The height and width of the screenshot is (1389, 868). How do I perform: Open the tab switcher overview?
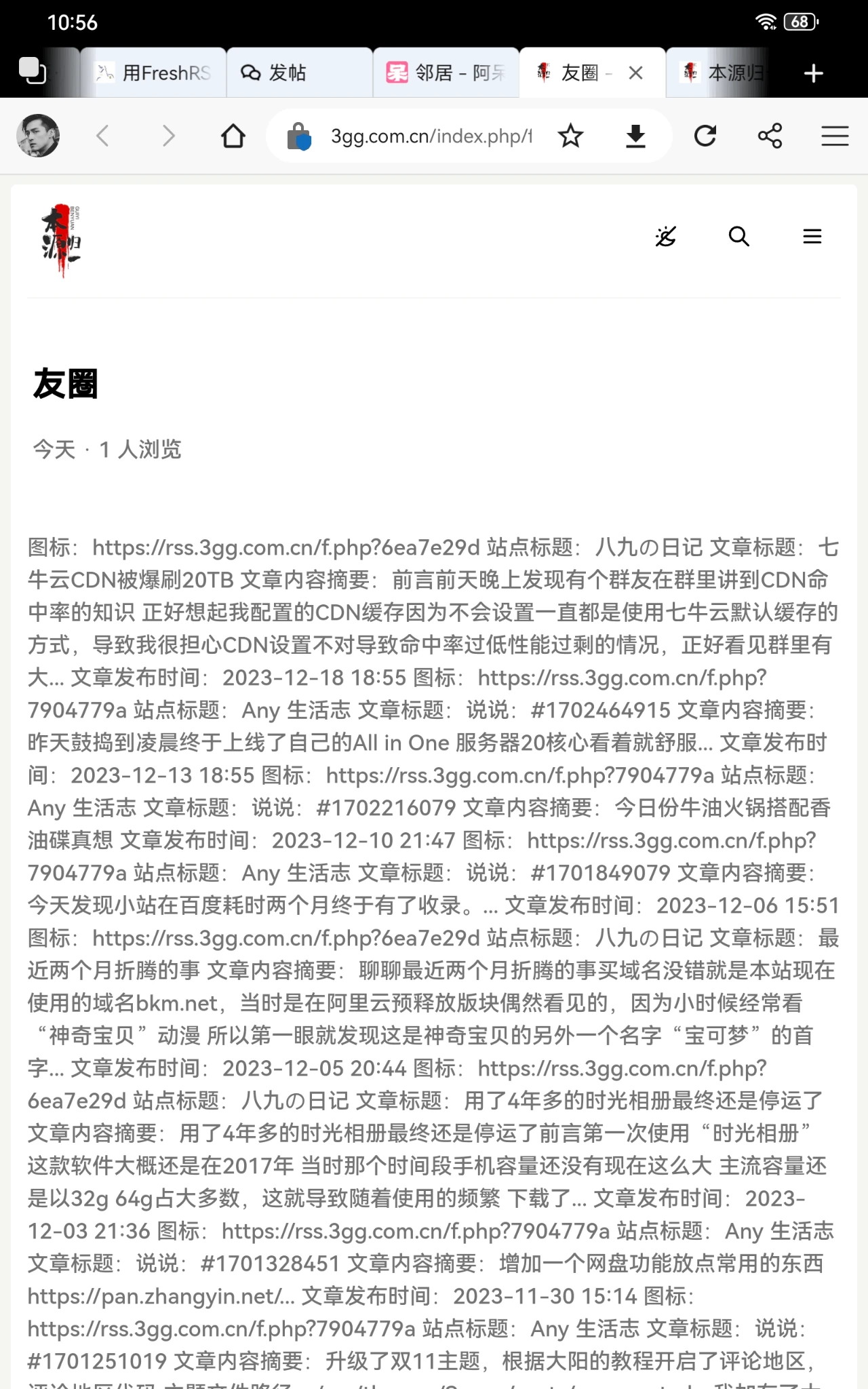pyautogui.click(x=32, y=71)
